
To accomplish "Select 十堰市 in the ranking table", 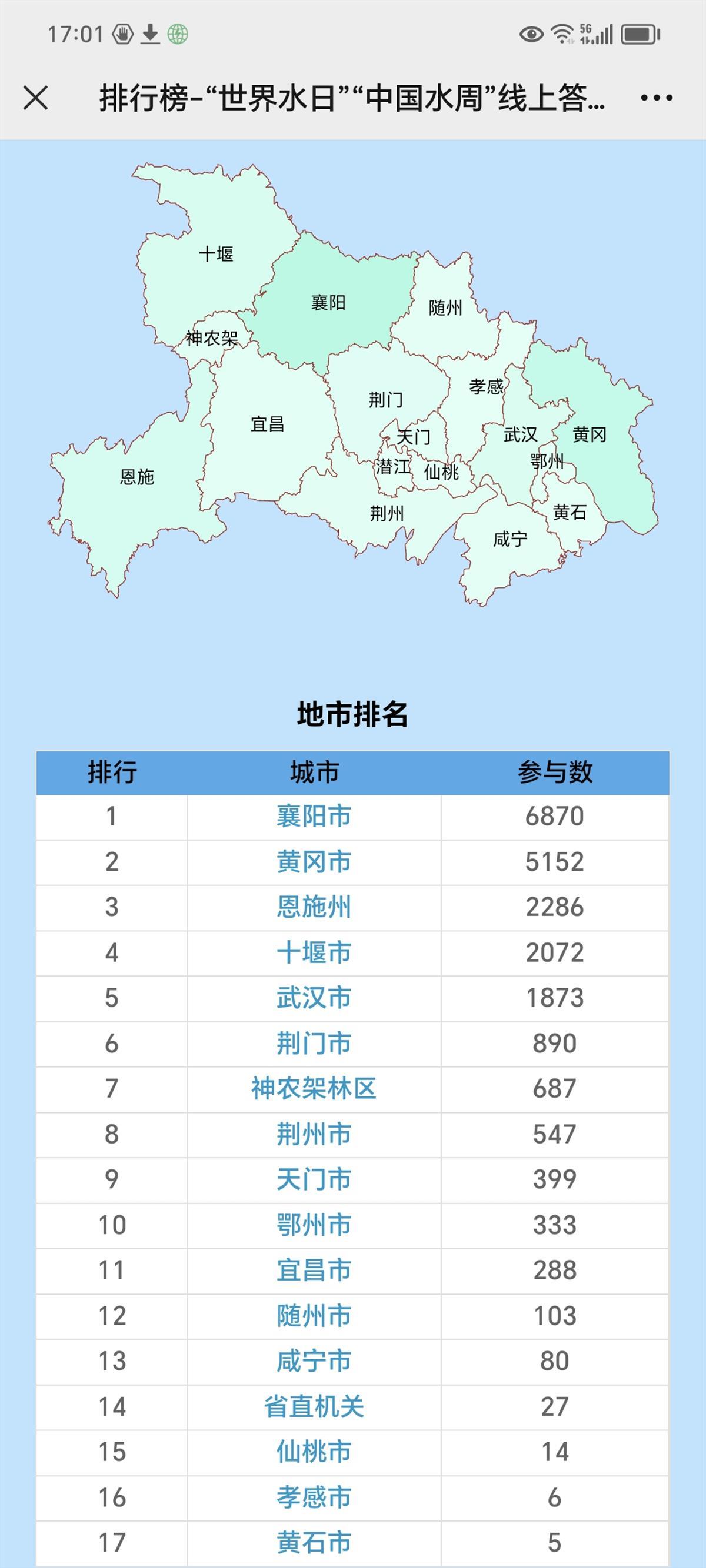I will 314,952.
